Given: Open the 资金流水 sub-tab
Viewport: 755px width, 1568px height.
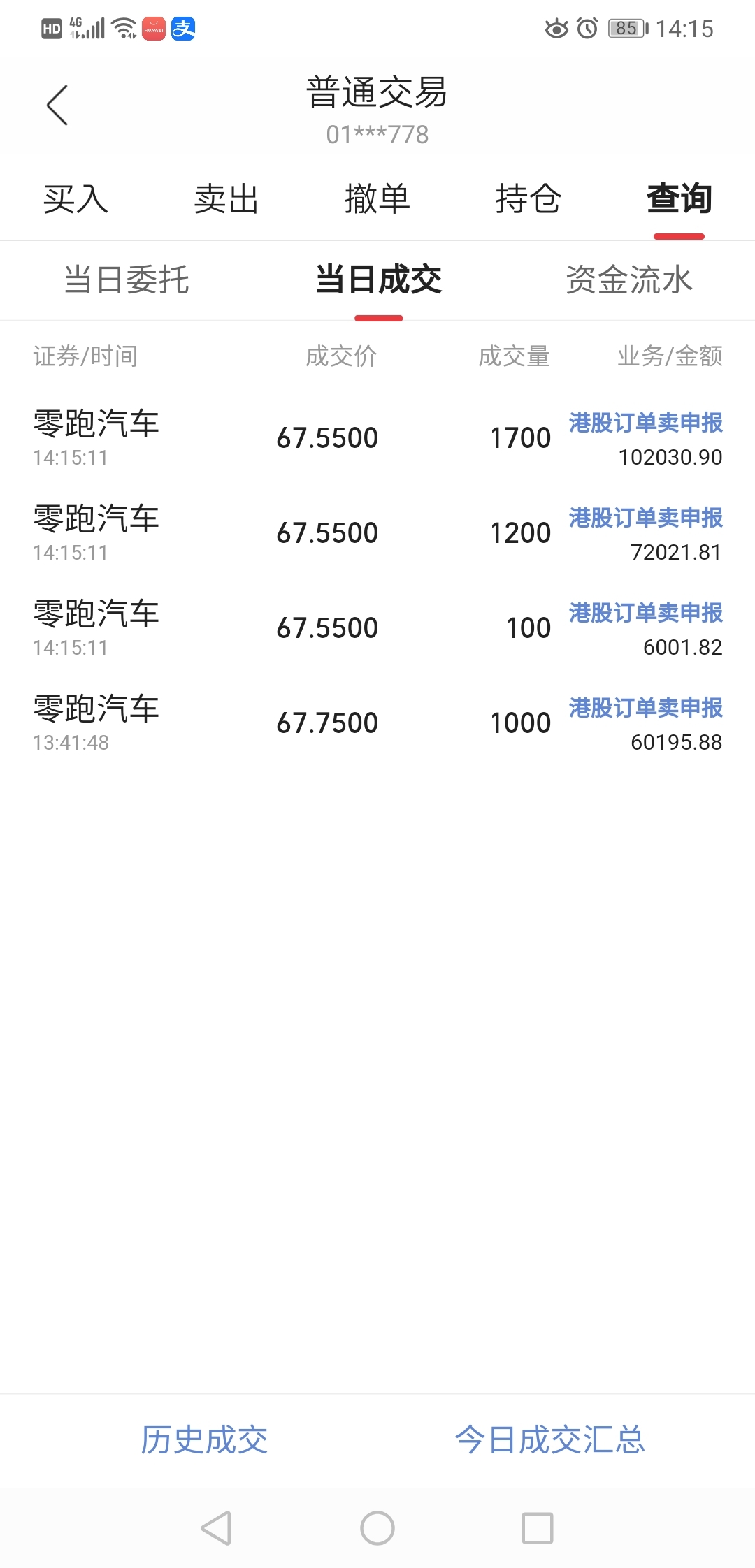Looking at the screenshot, I should pyautogui.click(x=629, y=280).
